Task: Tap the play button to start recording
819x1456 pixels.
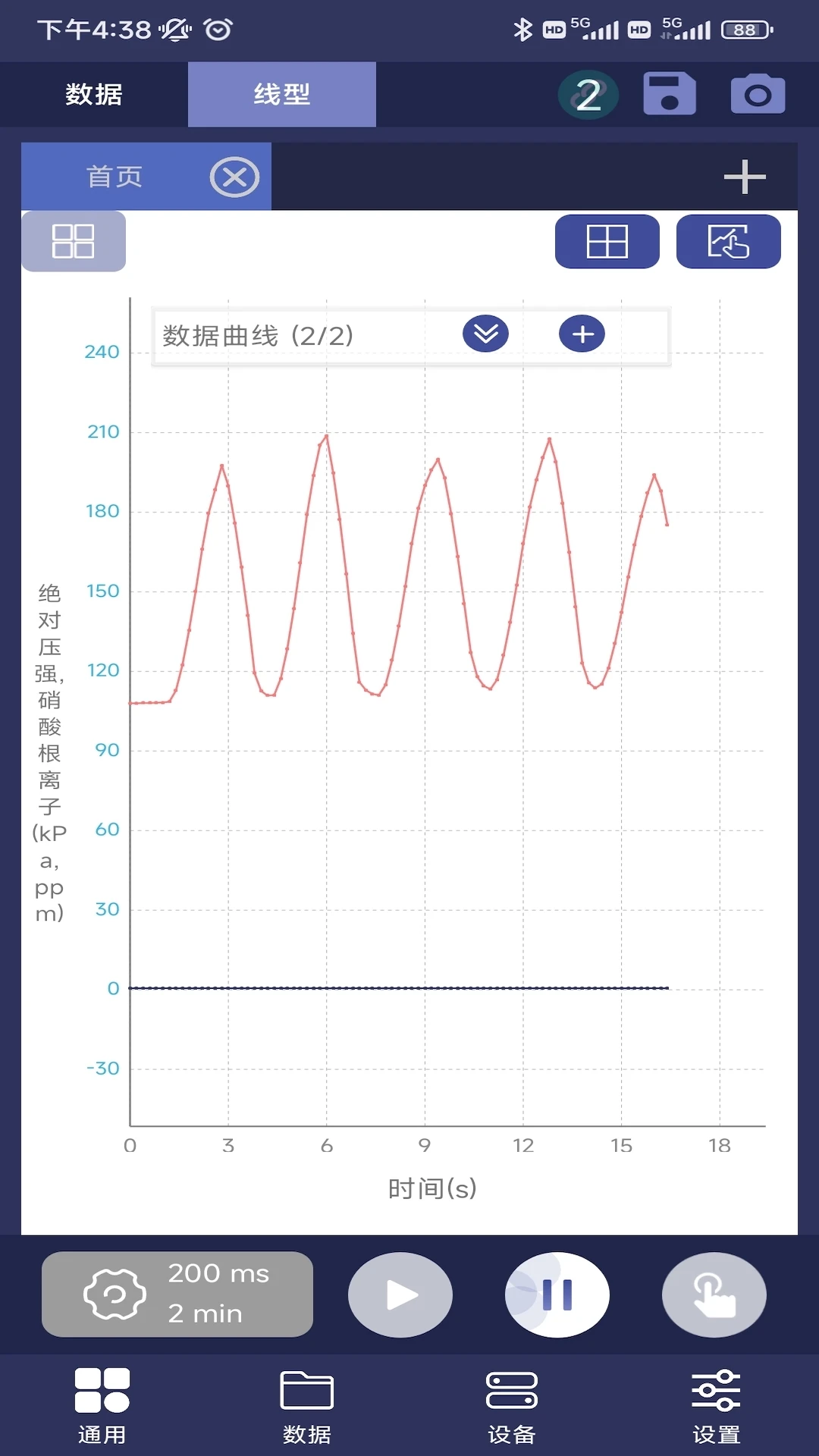Action: tap(400, 1294)
